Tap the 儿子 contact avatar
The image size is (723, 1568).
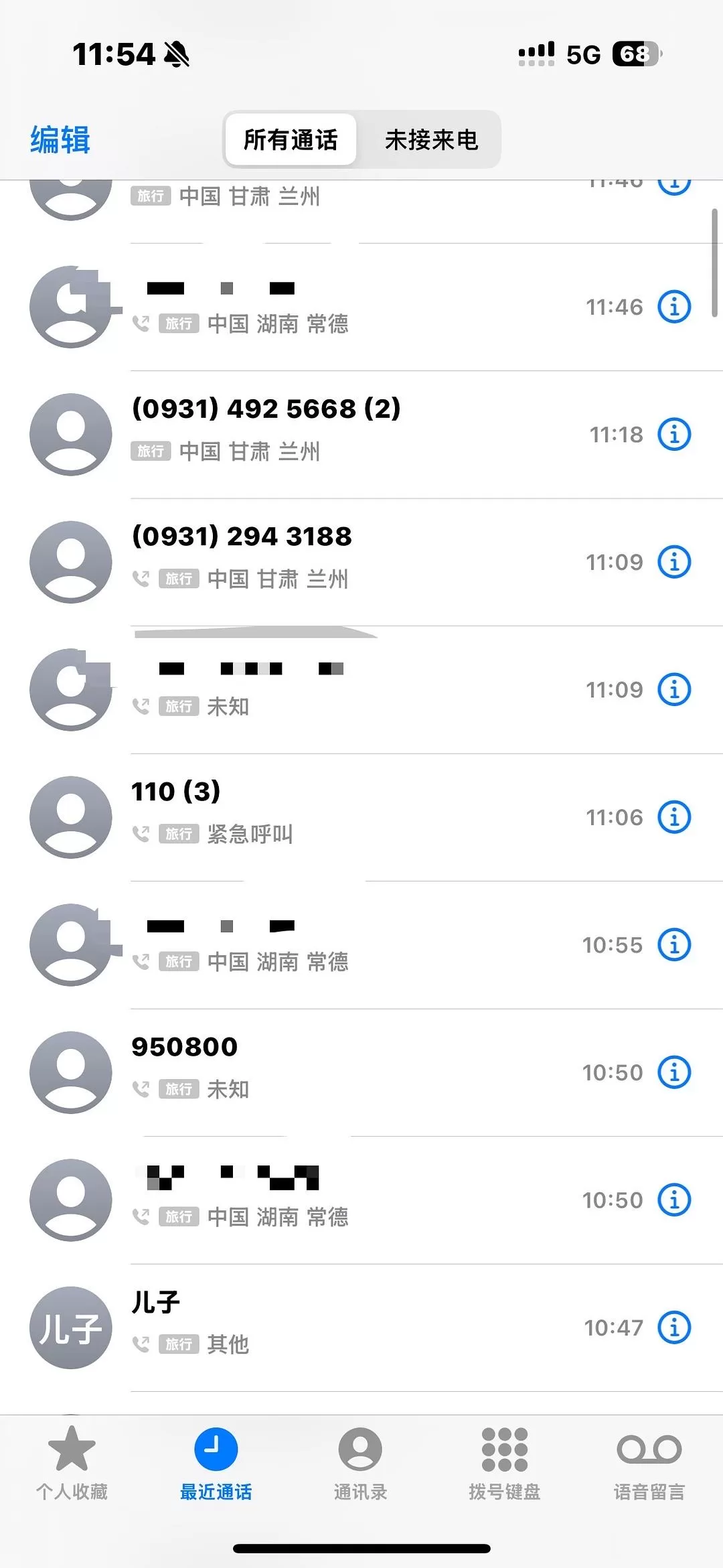click(70, 1328)
